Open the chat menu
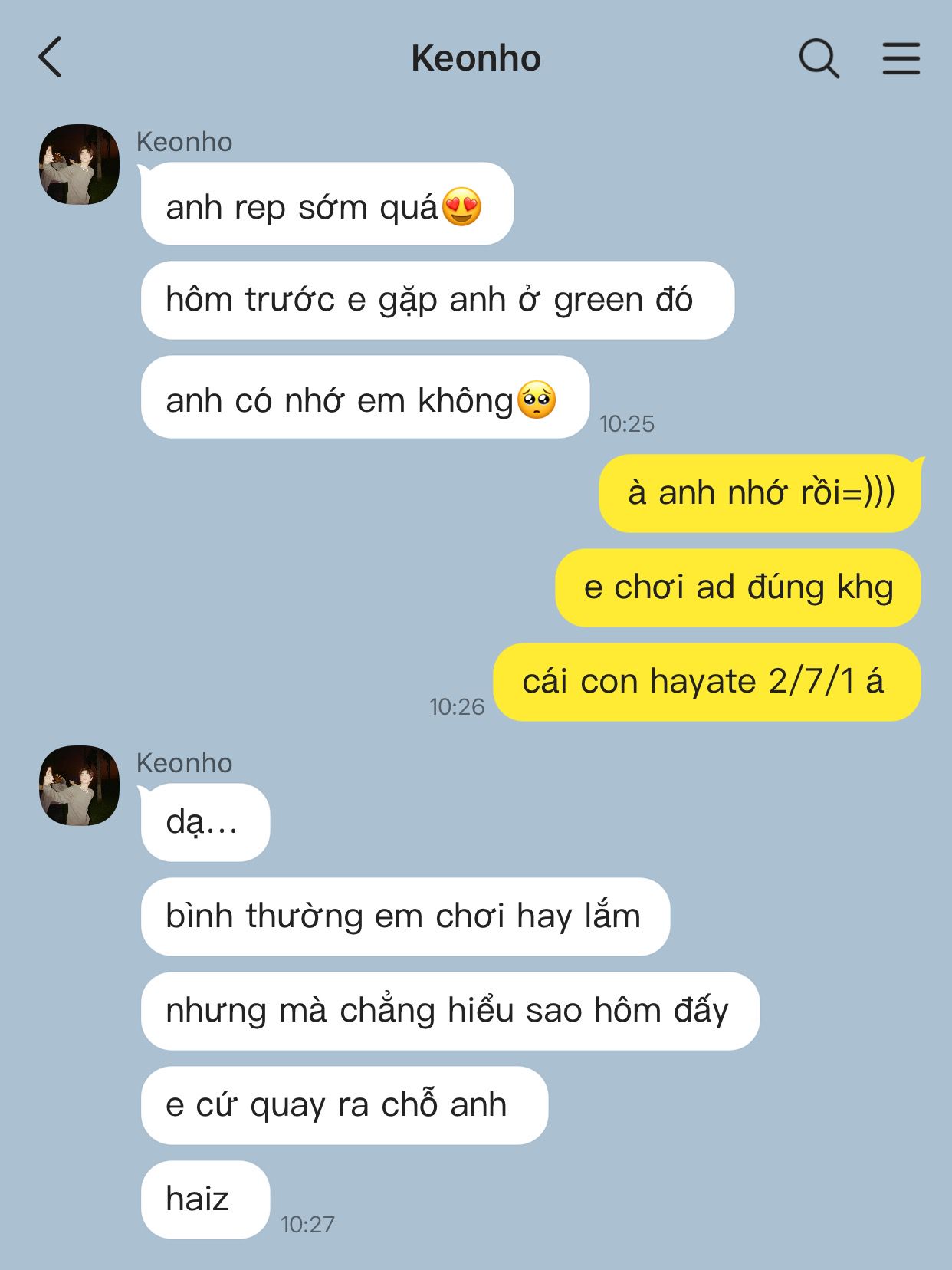952x1270 pixels. [x=901, y=58]
